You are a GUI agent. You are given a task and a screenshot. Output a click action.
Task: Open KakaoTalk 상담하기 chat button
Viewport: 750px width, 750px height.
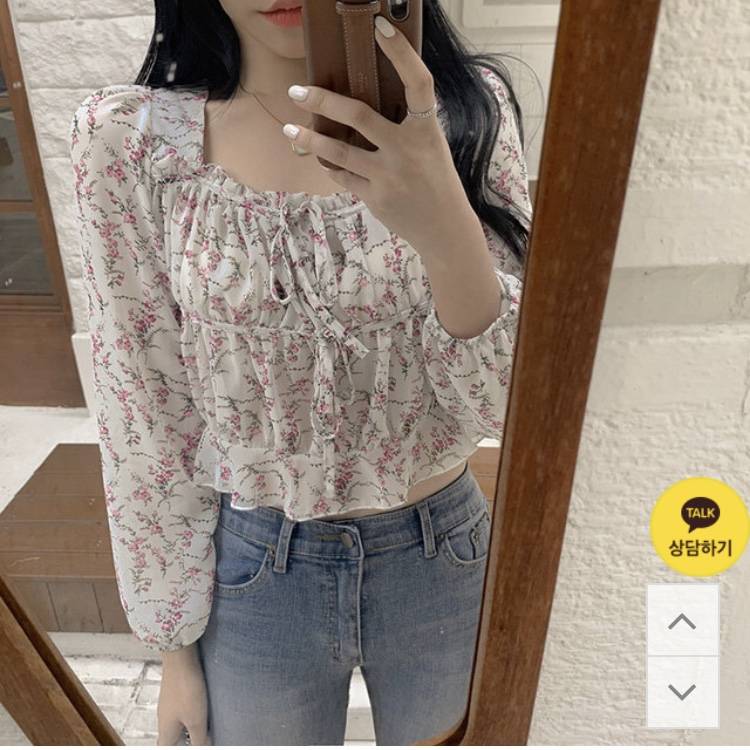coord(699,527)
